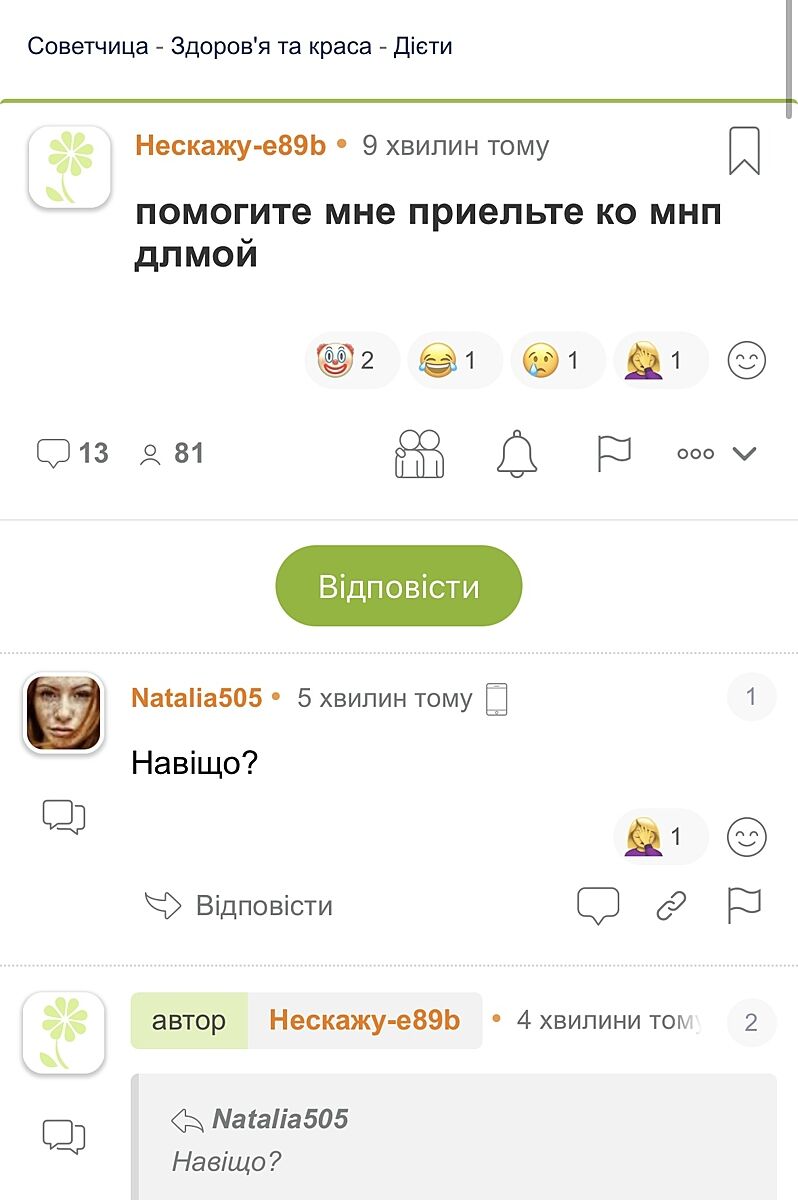This screenshot has width=798, height=1200.
Task: Flag Natalia505's comment
Action: pos(743,906)
